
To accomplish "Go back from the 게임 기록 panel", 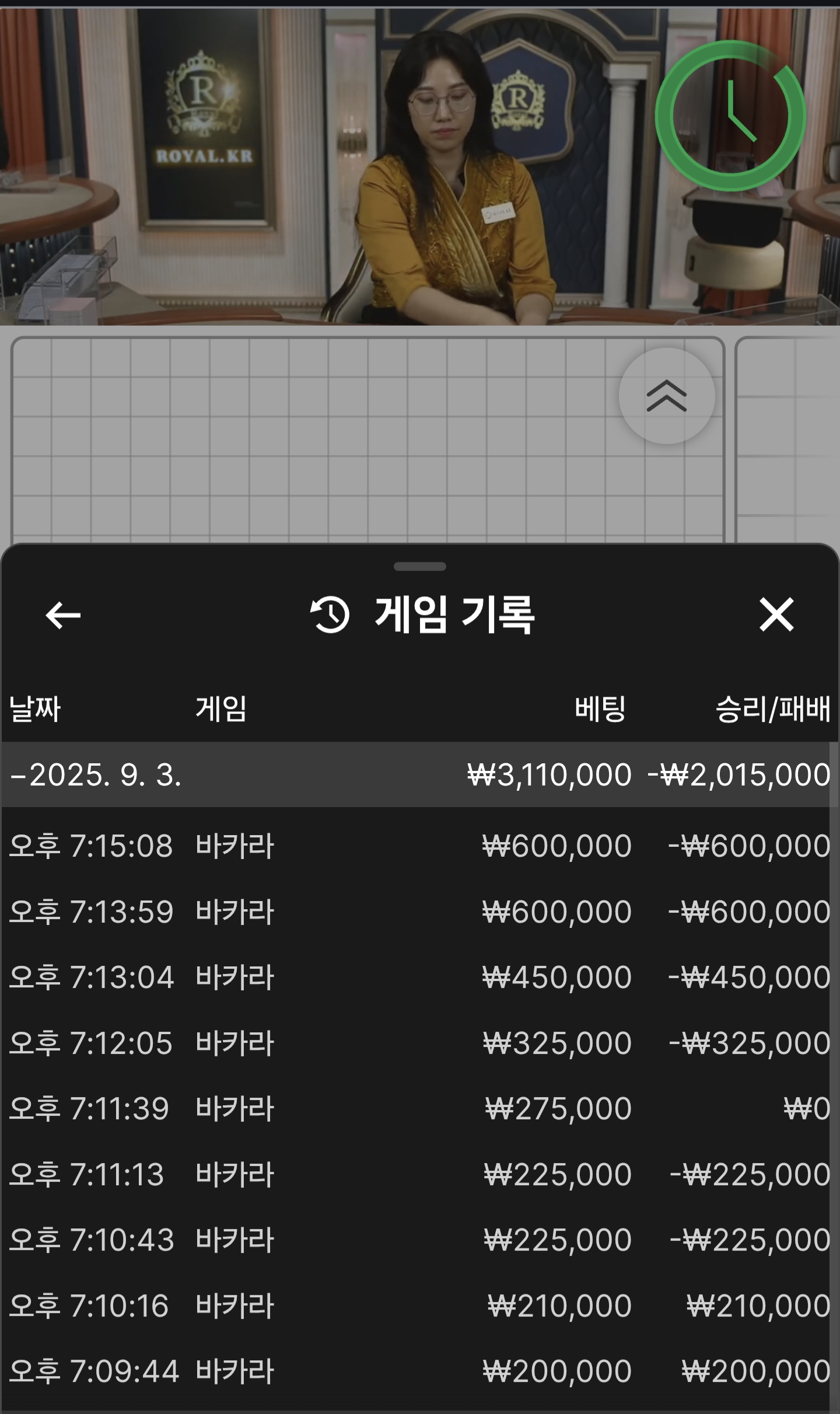I will [x=63, y=615].
